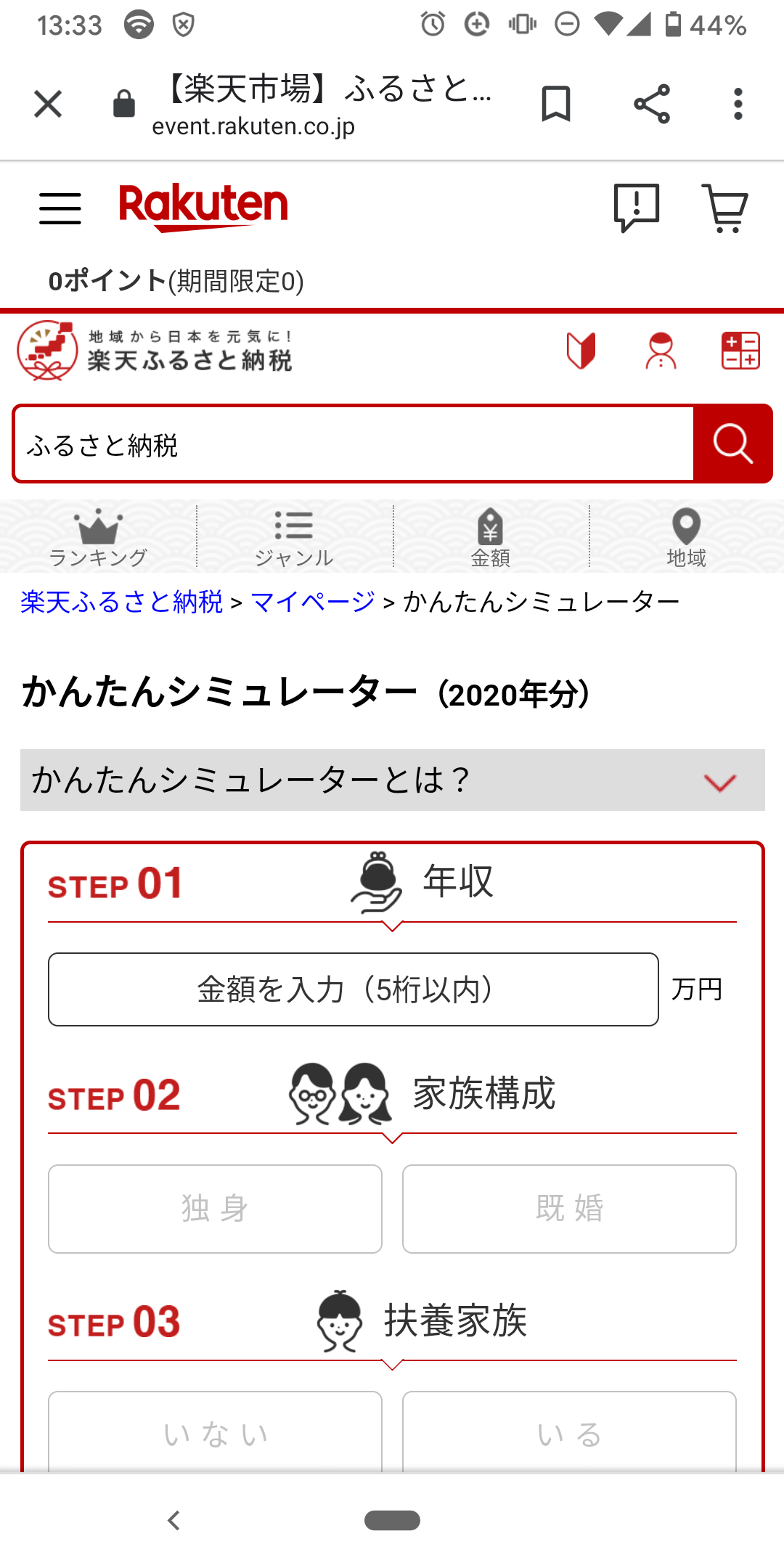Open the browser overflow menu
Viewport: 784px width, 1568px height.
pos(738,104)
